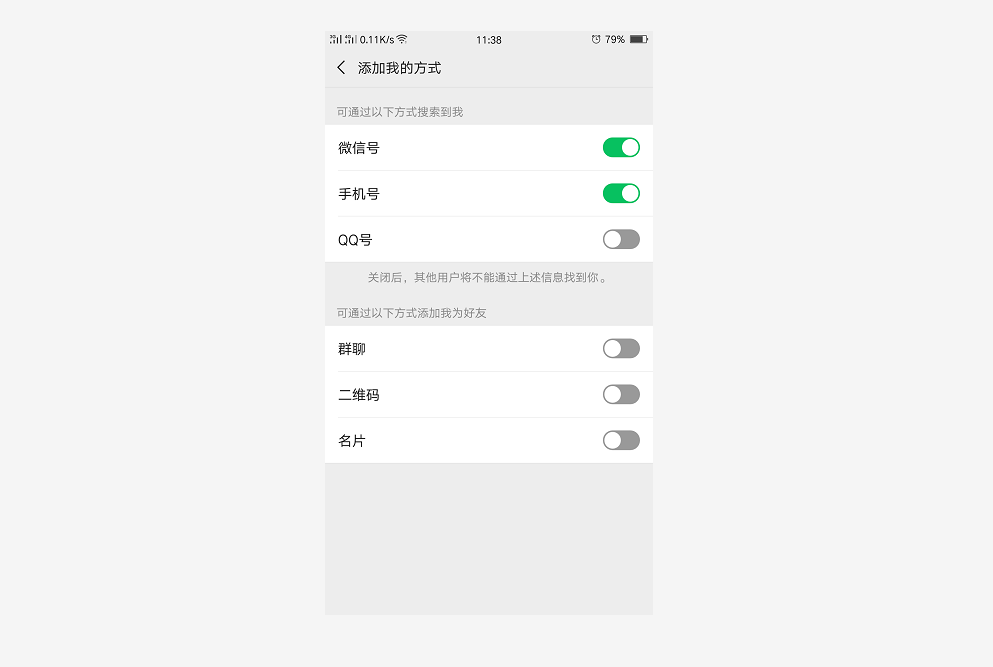Turn on the 群聊 add-friend switch
This screenshot has height=667, width=993.
(621, 349)
